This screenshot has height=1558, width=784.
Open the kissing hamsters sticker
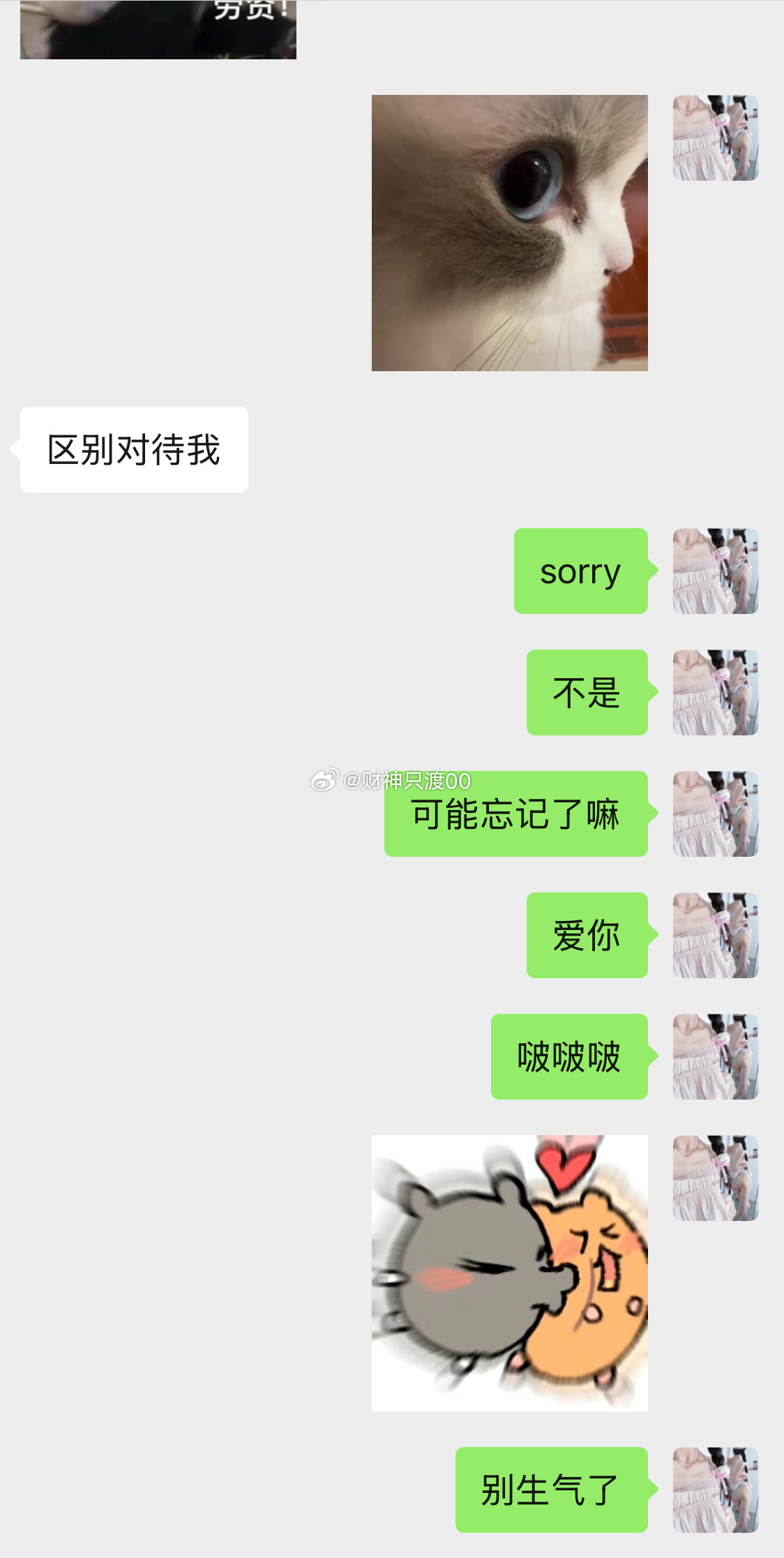[x=509, y=1273]
